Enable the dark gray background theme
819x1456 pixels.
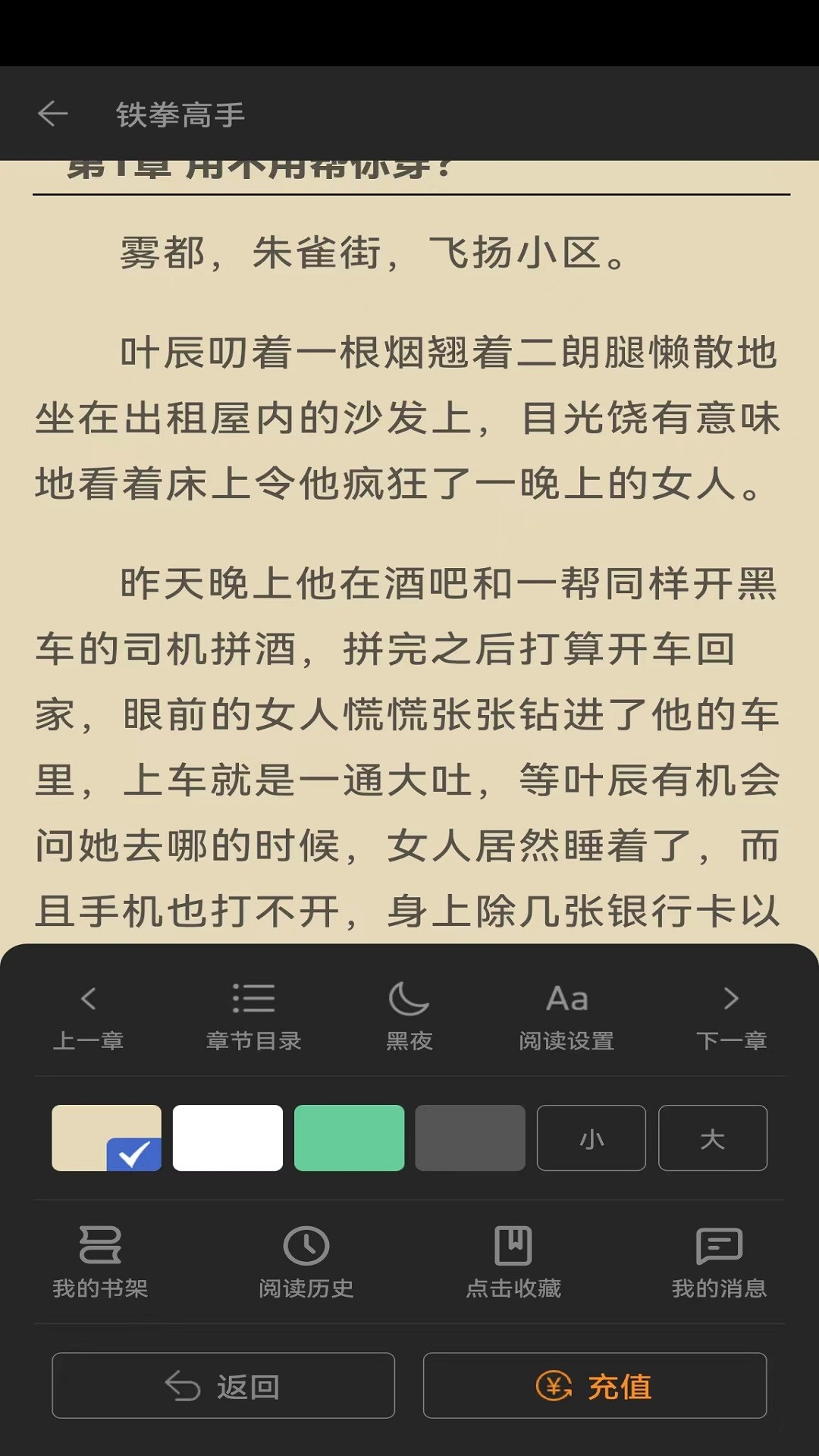point(470,1138)
